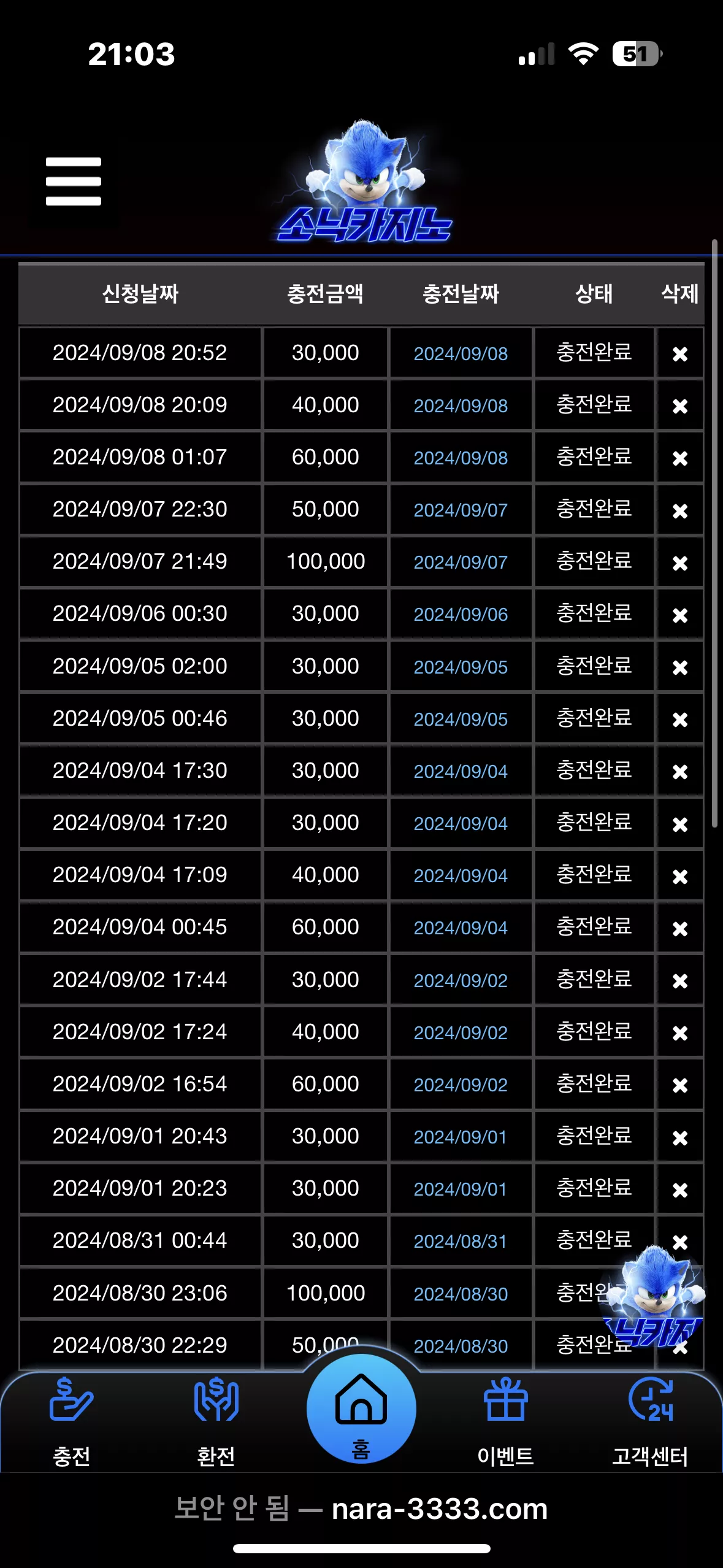Remove the 2024/09/08 01:07 entry

point(679,458)
